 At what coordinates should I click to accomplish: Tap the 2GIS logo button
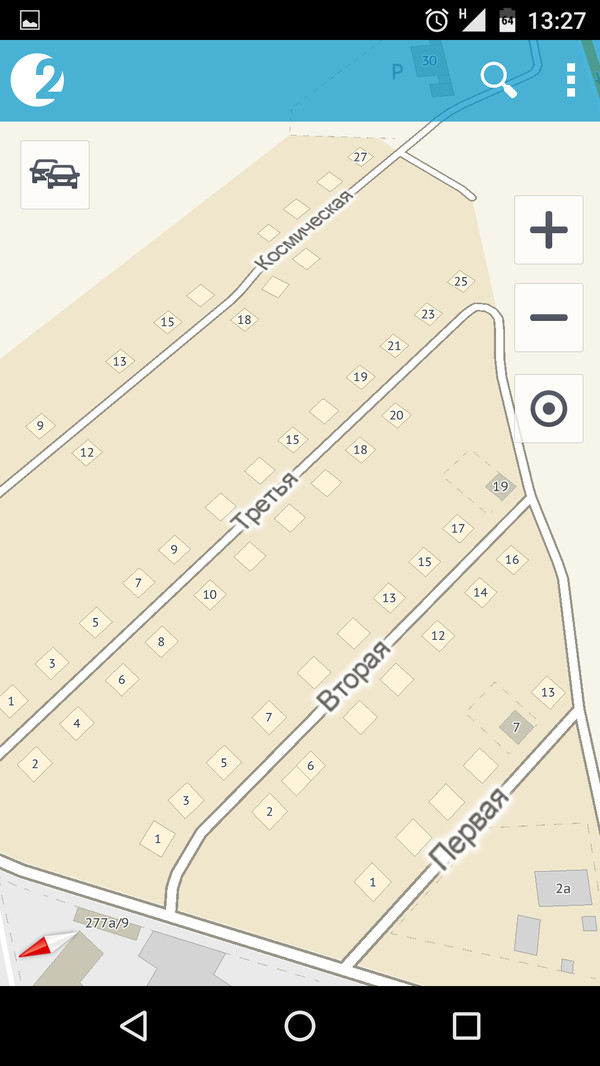pos(38,80)
